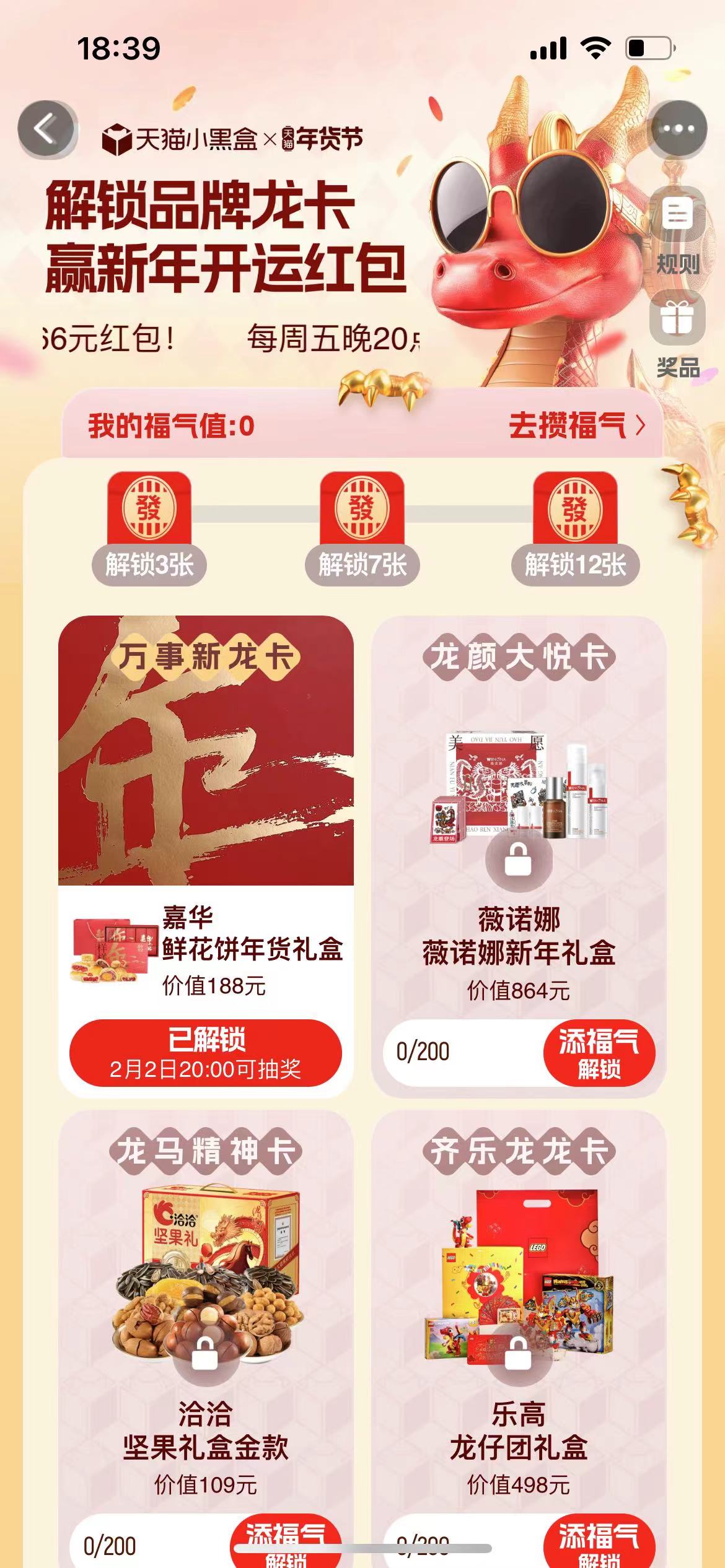Go back using the arrow icon
The width and height of the screenshot is (725, 1568).
[46, 129]
